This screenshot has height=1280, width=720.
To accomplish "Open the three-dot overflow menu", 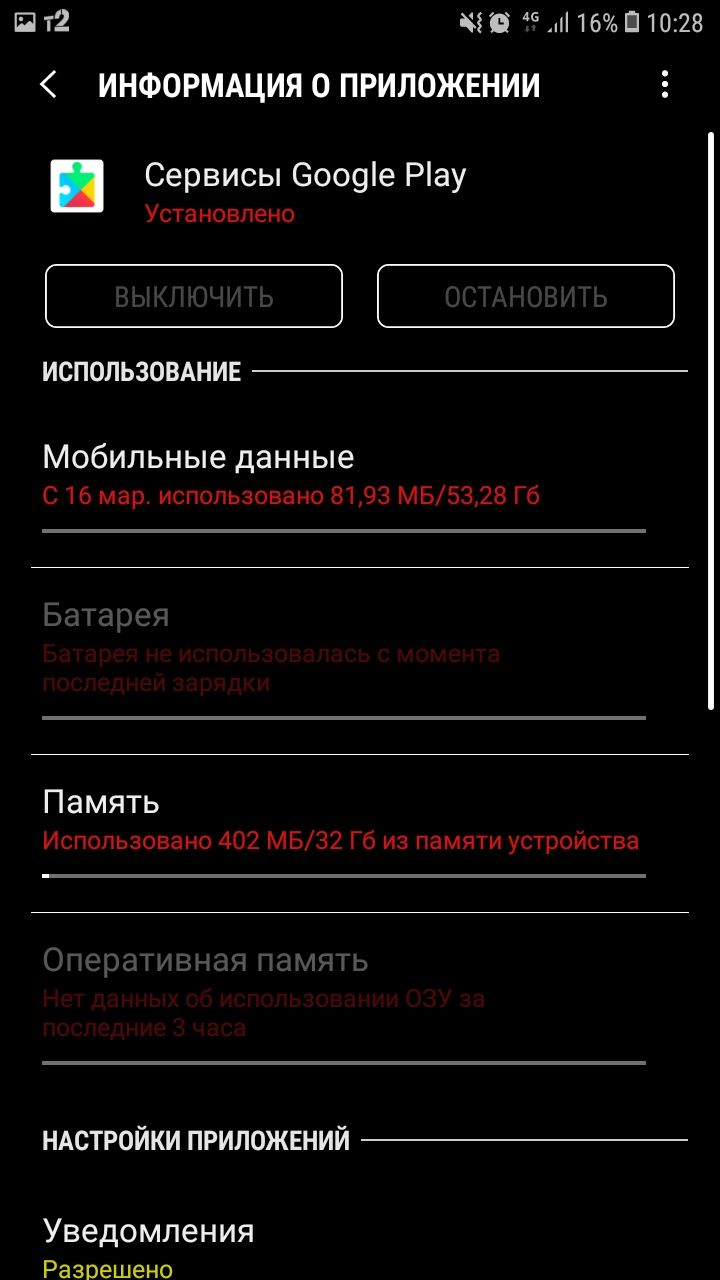I will [x=665, y=85].
